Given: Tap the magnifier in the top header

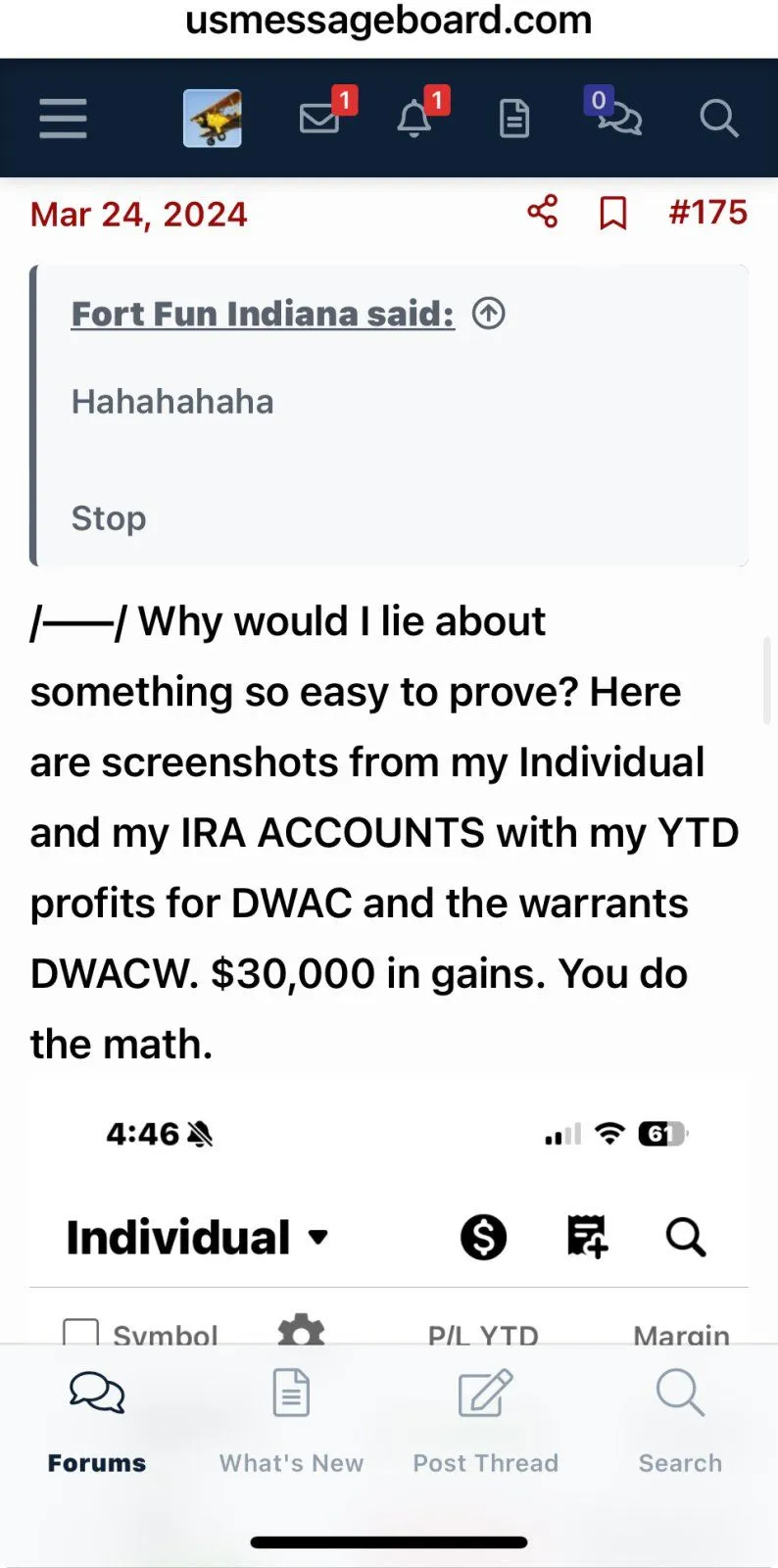Looking at the screenshot, I should point(718,120).
